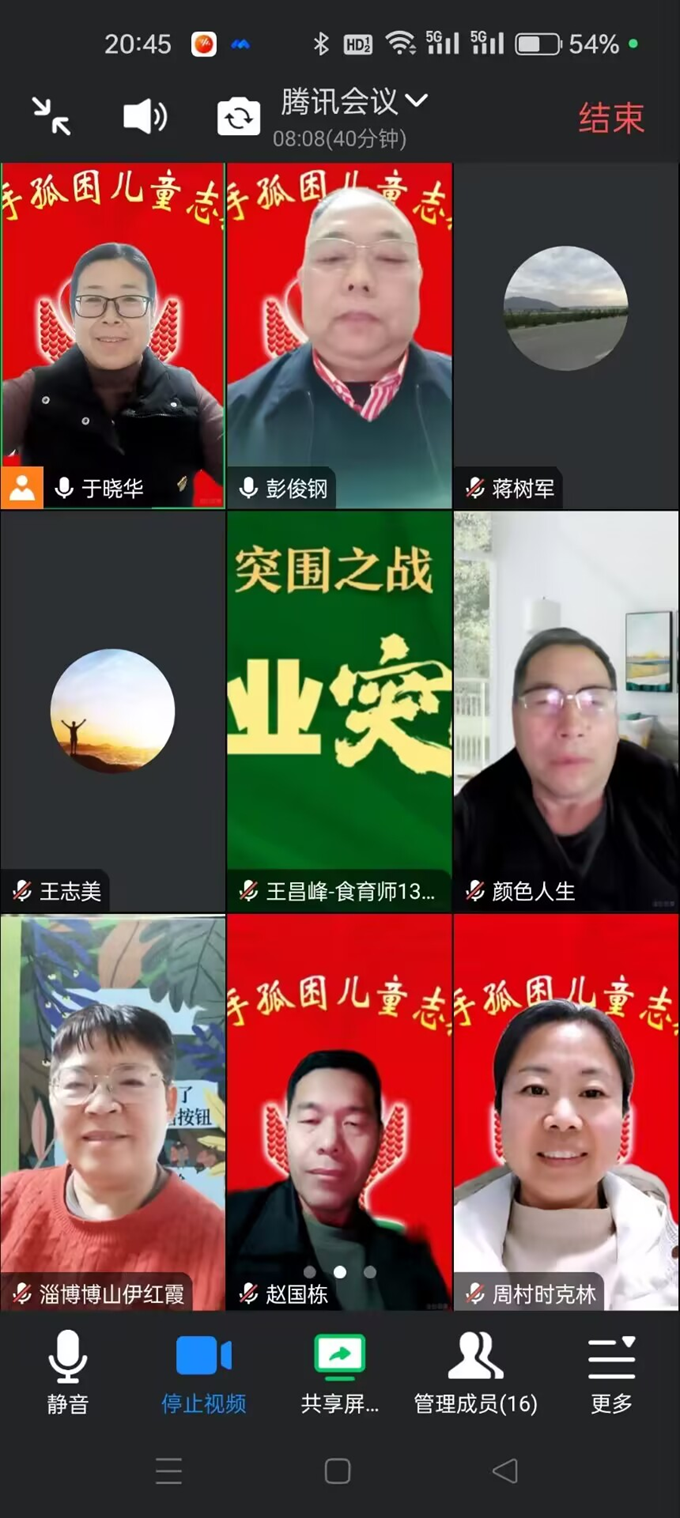Viewport: 680px width, 1518px height.
Task: Open the 共享屏幕 share screen option
Action: (340, 1372)
